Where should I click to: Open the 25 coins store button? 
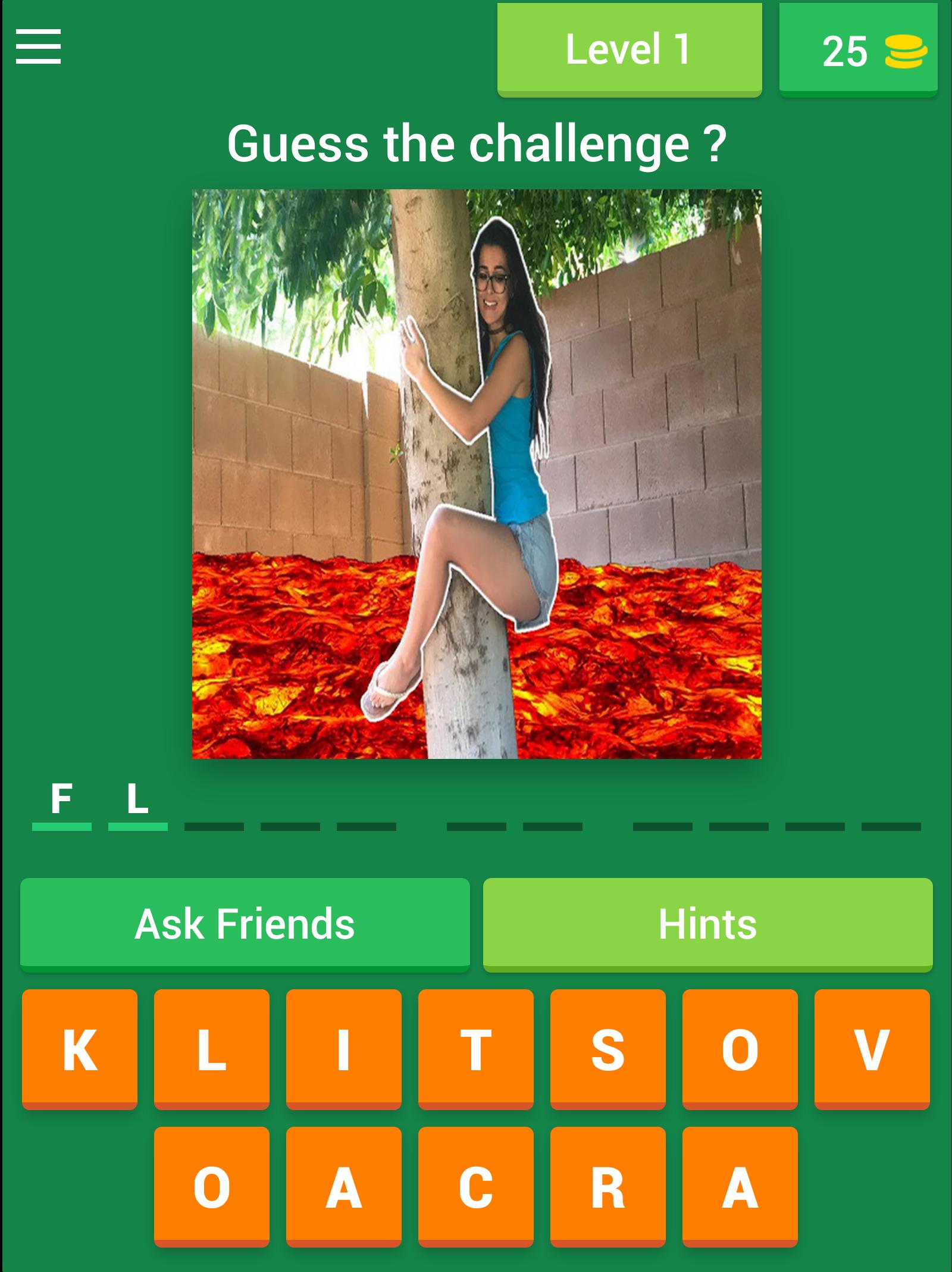coord(858,50)
